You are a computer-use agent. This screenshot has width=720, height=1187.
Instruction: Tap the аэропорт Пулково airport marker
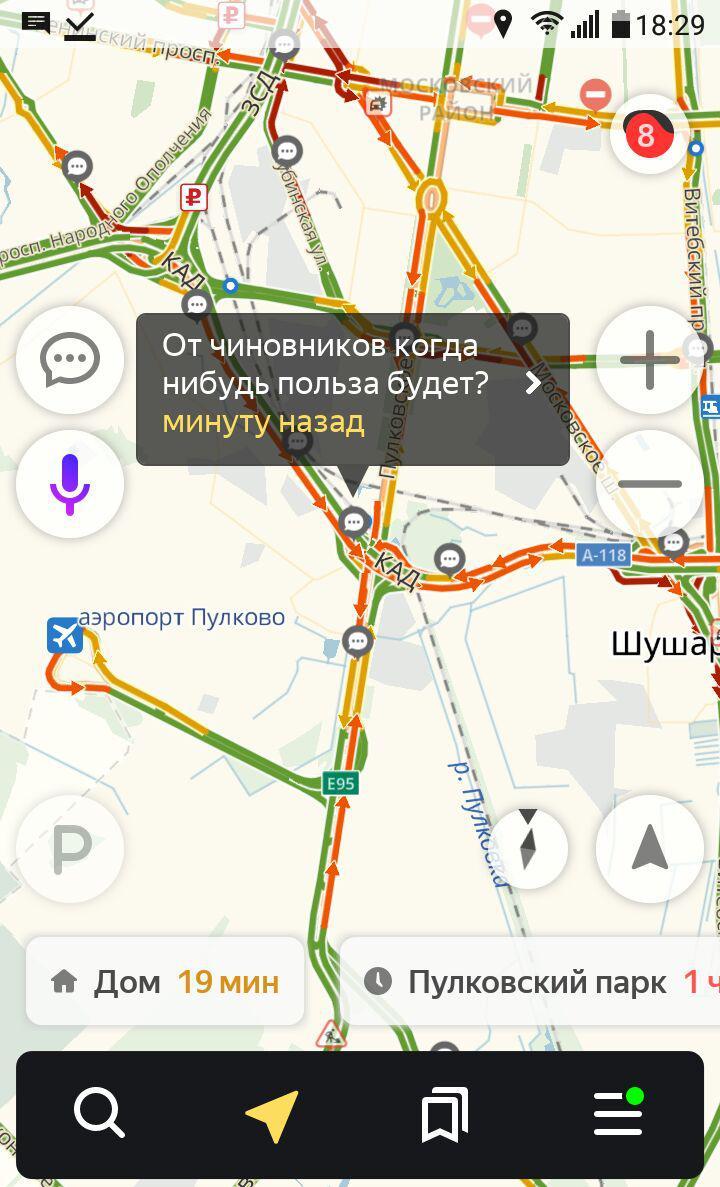click(x=64, y=635)
